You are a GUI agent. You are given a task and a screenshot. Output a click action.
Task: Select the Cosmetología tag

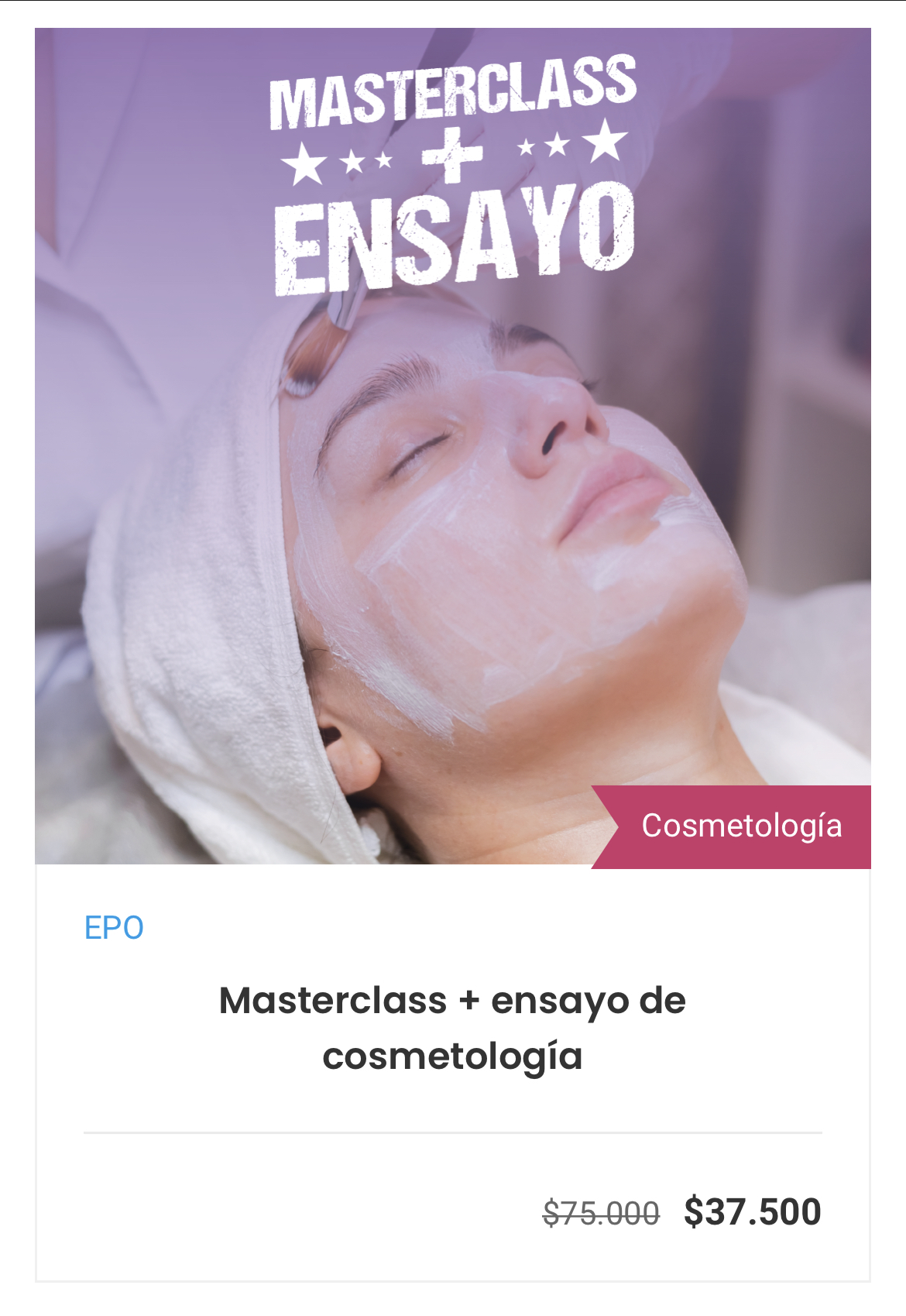point(740,826)
